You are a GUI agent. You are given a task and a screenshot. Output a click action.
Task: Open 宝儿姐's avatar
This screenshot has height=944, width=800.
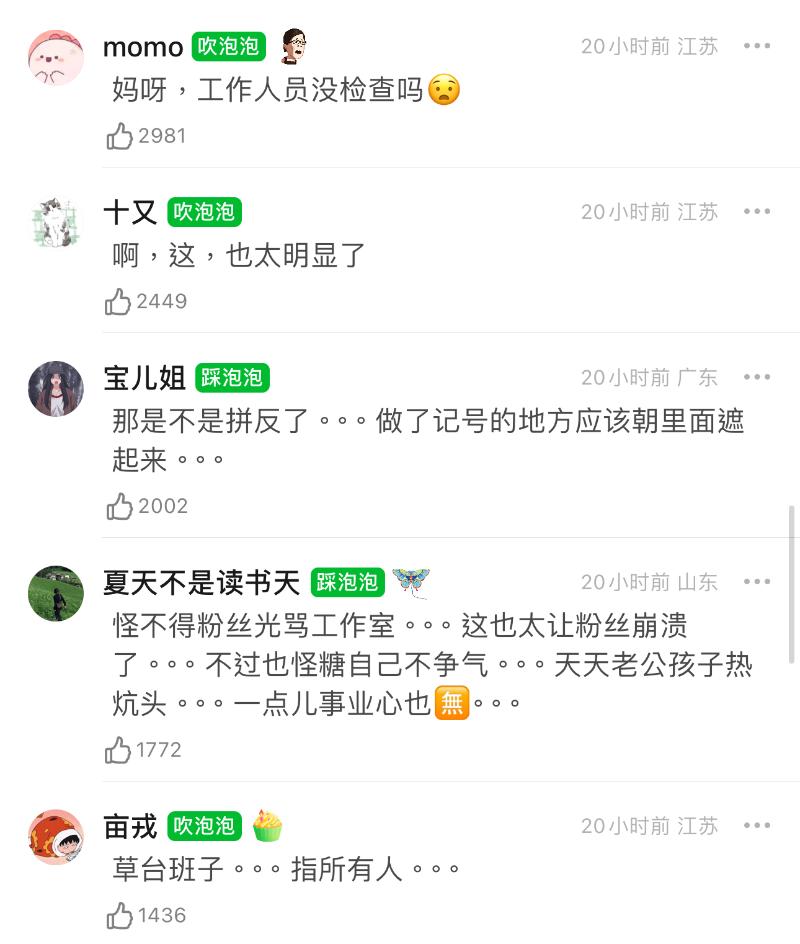56,388
